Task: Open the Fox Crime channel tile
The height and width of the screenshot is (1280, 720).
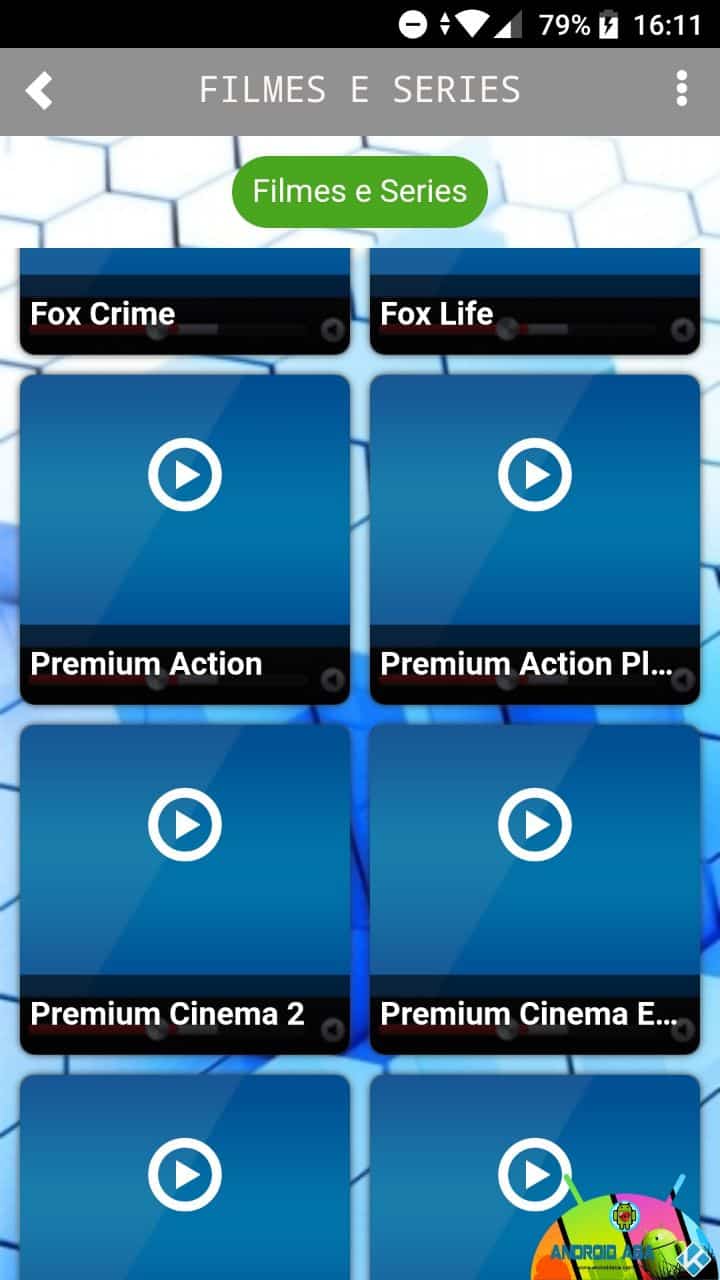Action: pyautogui.click(x=185, y=301)
